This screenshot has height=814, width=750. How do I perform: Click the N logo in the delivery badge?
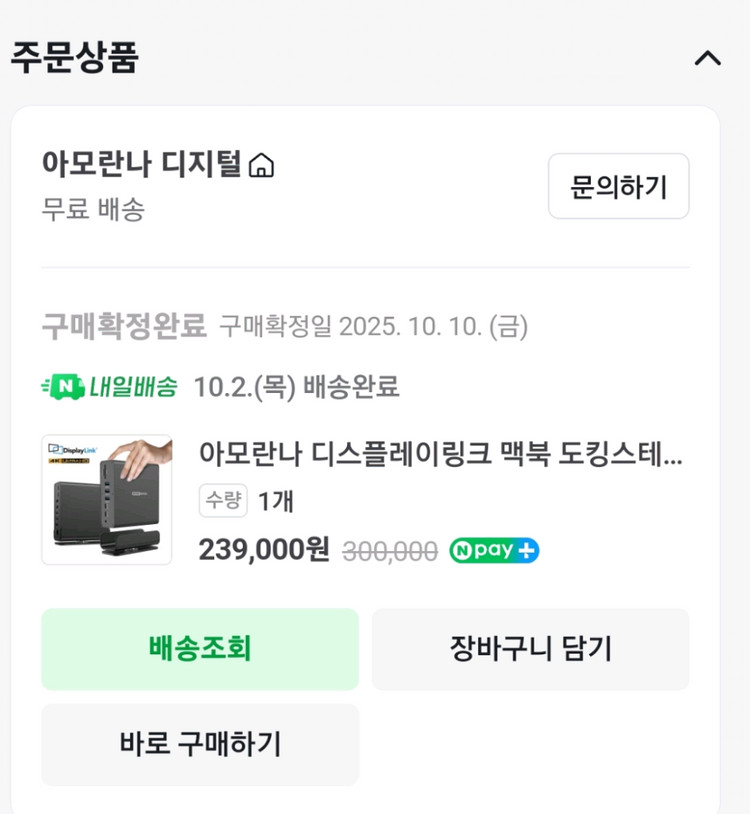pyautogui.click(x=67, y=385)
